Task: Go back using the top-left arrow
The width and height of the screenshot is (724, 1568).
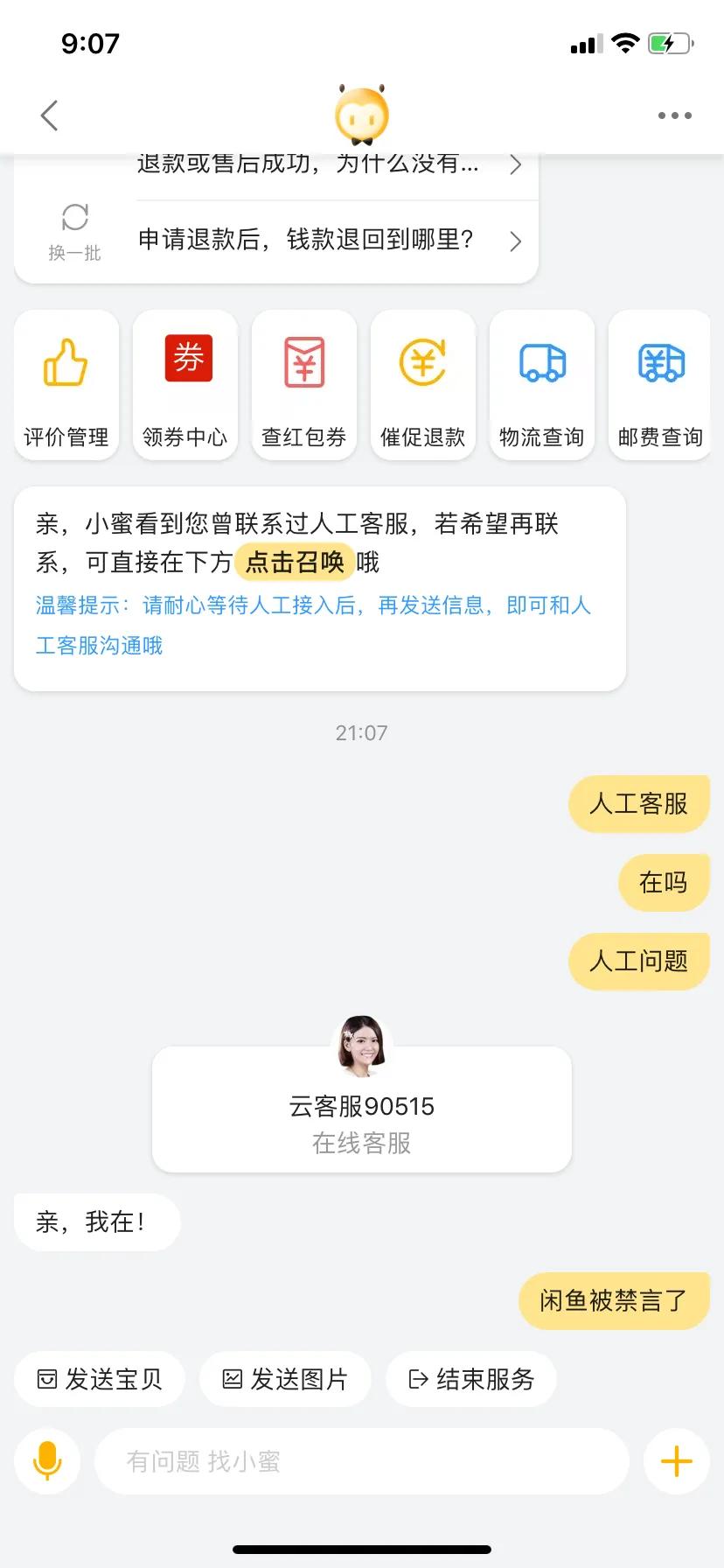Action: pos(50,115)
